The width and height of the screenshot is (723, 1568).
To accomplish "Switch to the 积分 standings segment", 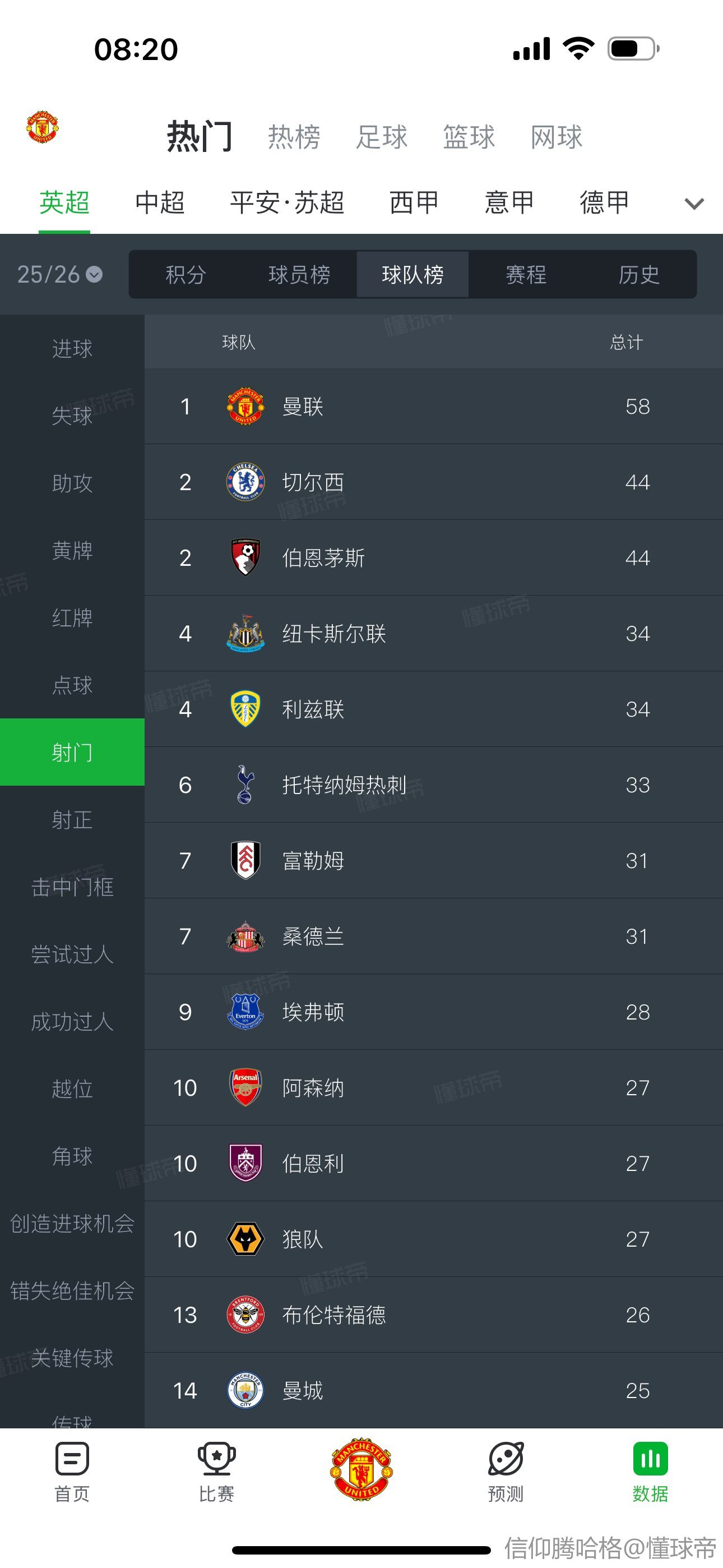I will click(x=186, y=275).
